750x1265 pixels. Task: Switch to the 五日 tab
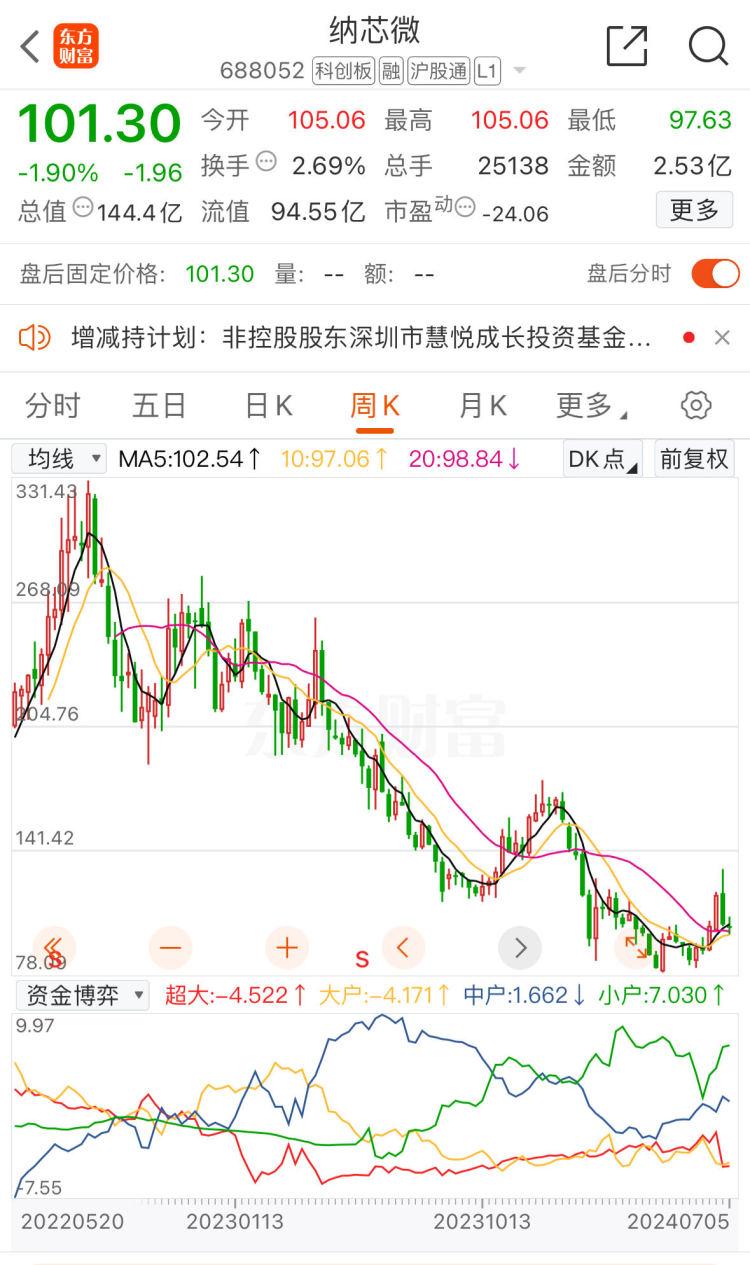[x=160, y=406]
